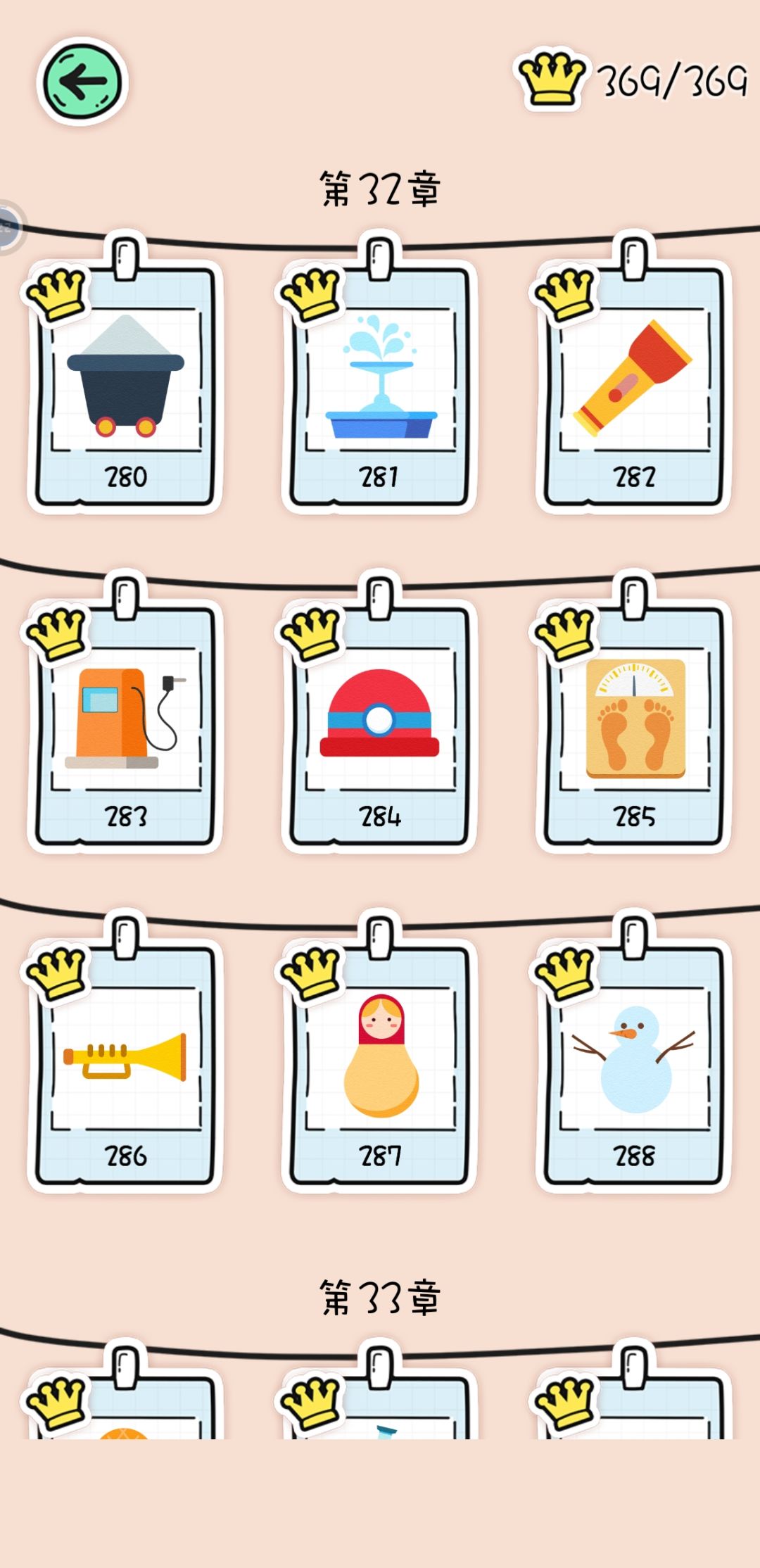Screen dimensions: 760x1568
Task: Select the chapter header 第32章
Action: pos(380,186)
